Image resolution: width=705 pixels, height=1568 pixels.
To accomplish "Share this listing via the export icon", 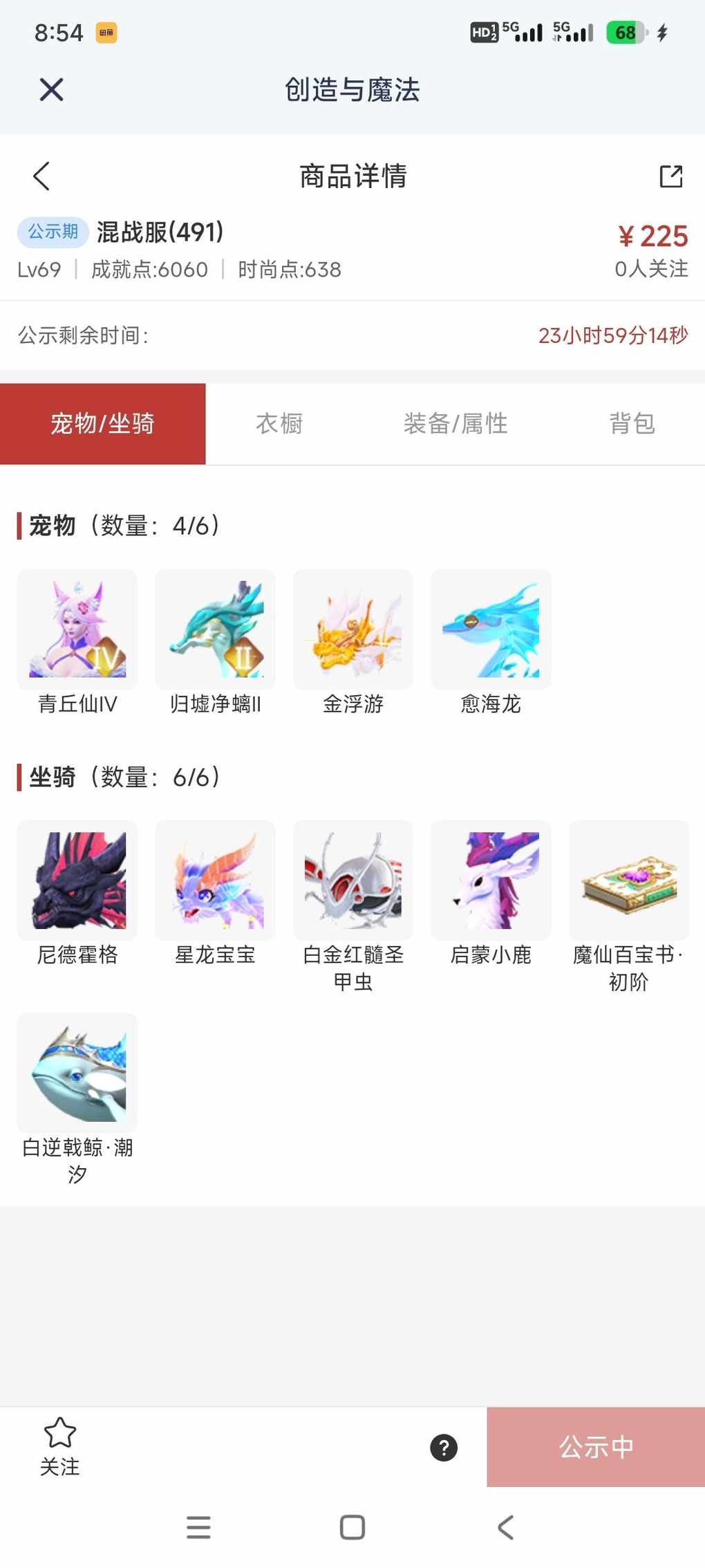I will [x=670, y=176].
